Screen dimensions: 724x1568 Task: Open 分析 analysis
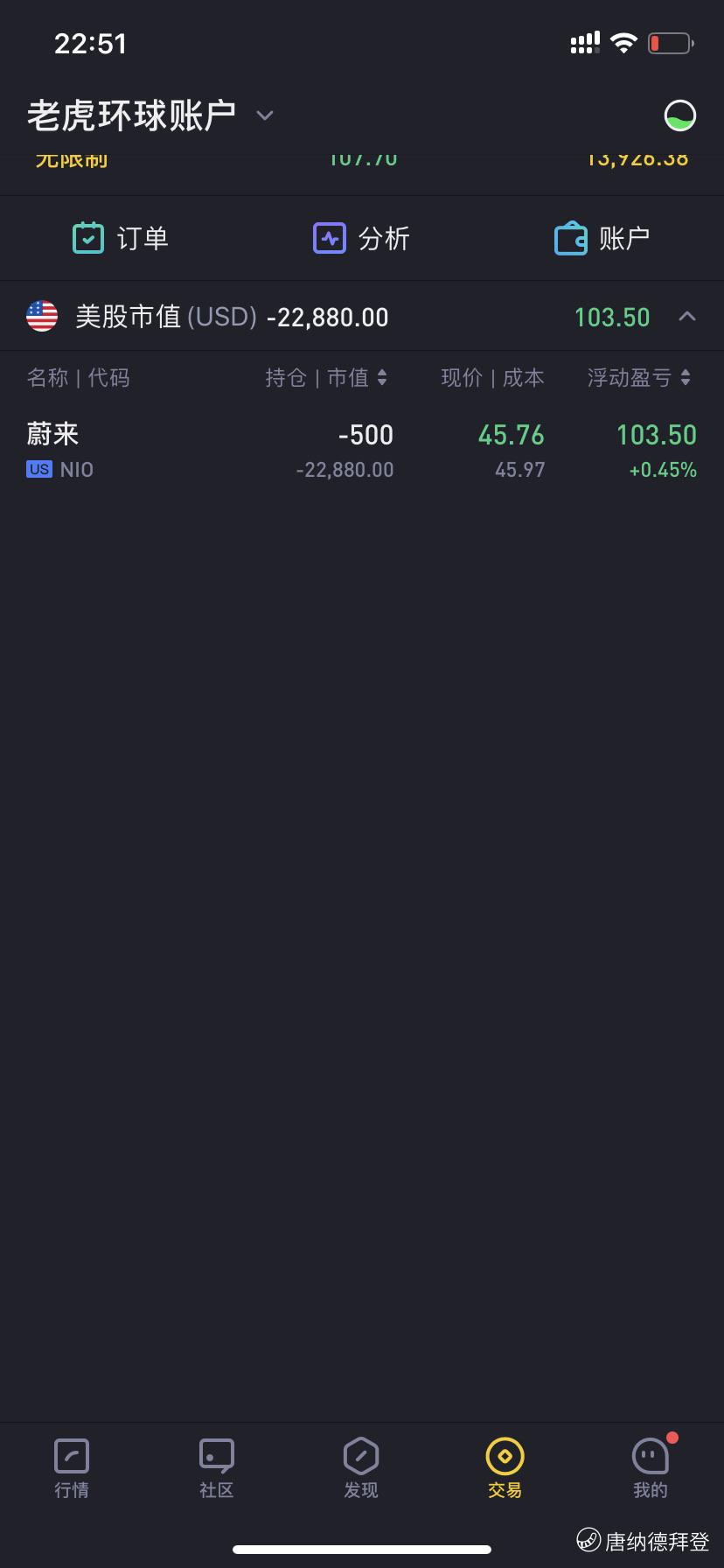coord(362,238)
